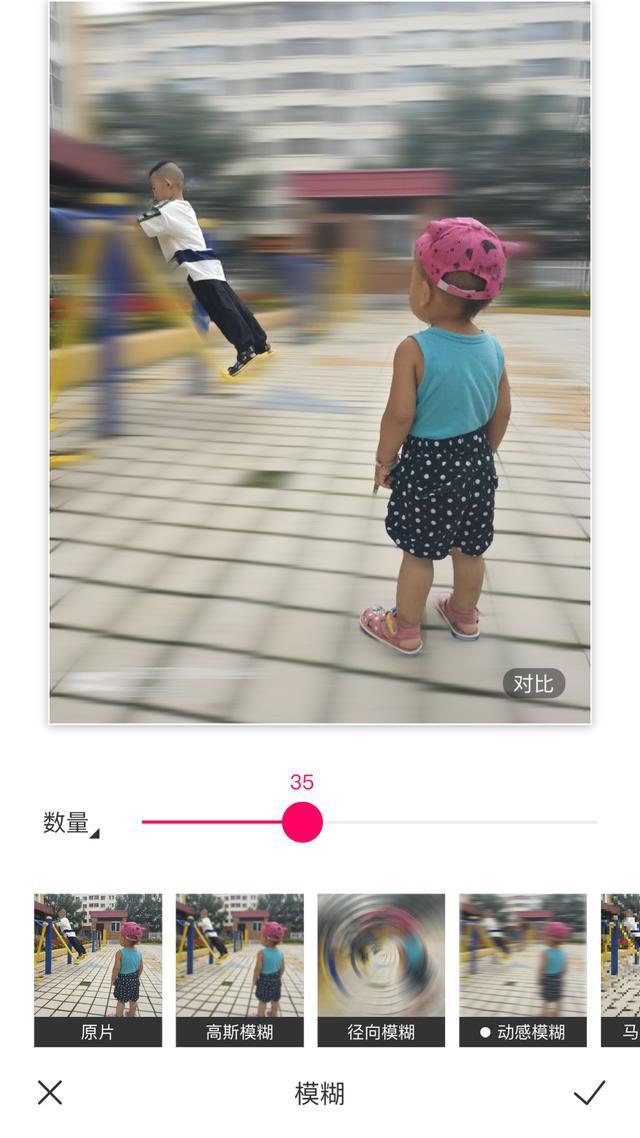Image resolution: width=640 pixels, height=1138 pixels.
Task: Confirm the blur with the checkmark
Action: tap(589, 1092)
